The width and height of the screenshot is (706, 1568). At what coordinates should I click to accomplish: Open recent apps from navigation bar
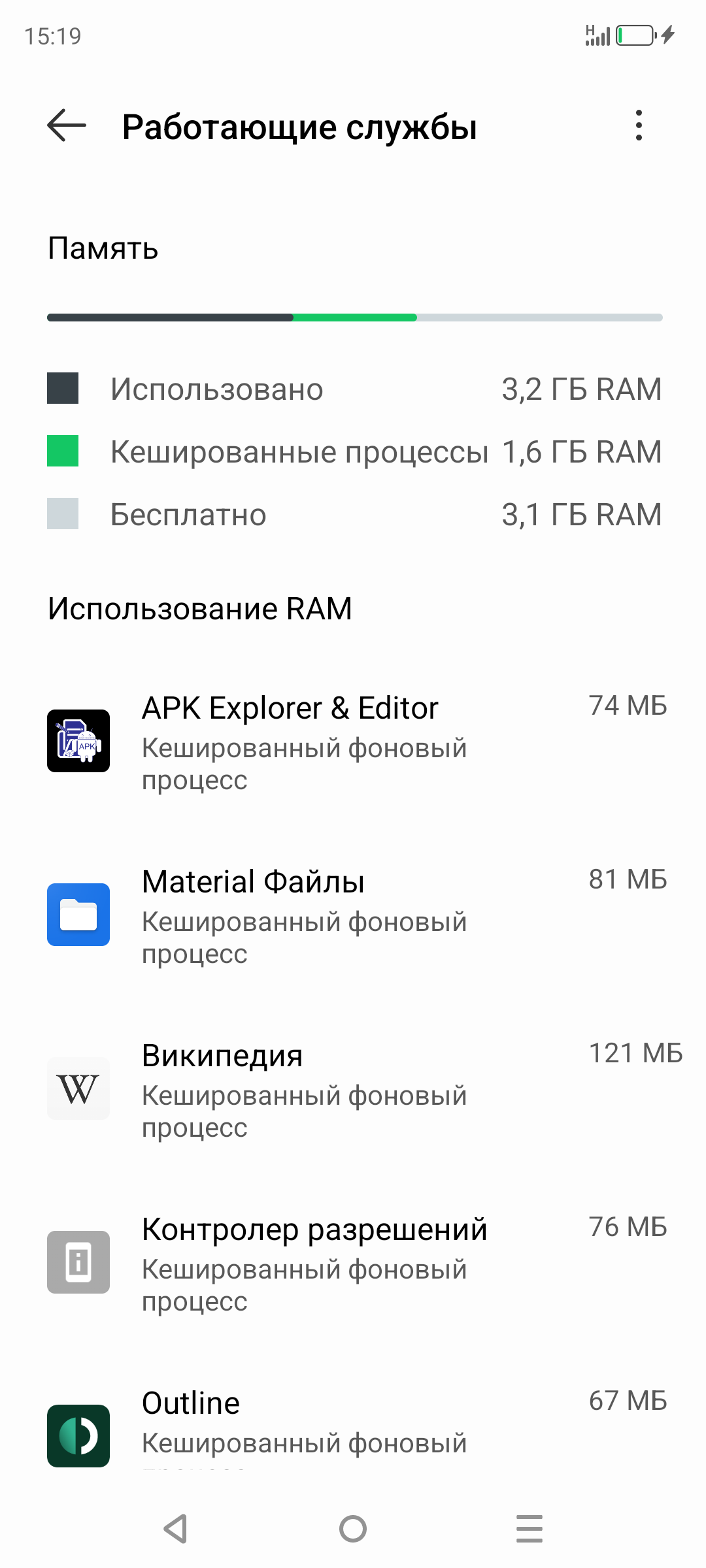[x=529, y=1529]
